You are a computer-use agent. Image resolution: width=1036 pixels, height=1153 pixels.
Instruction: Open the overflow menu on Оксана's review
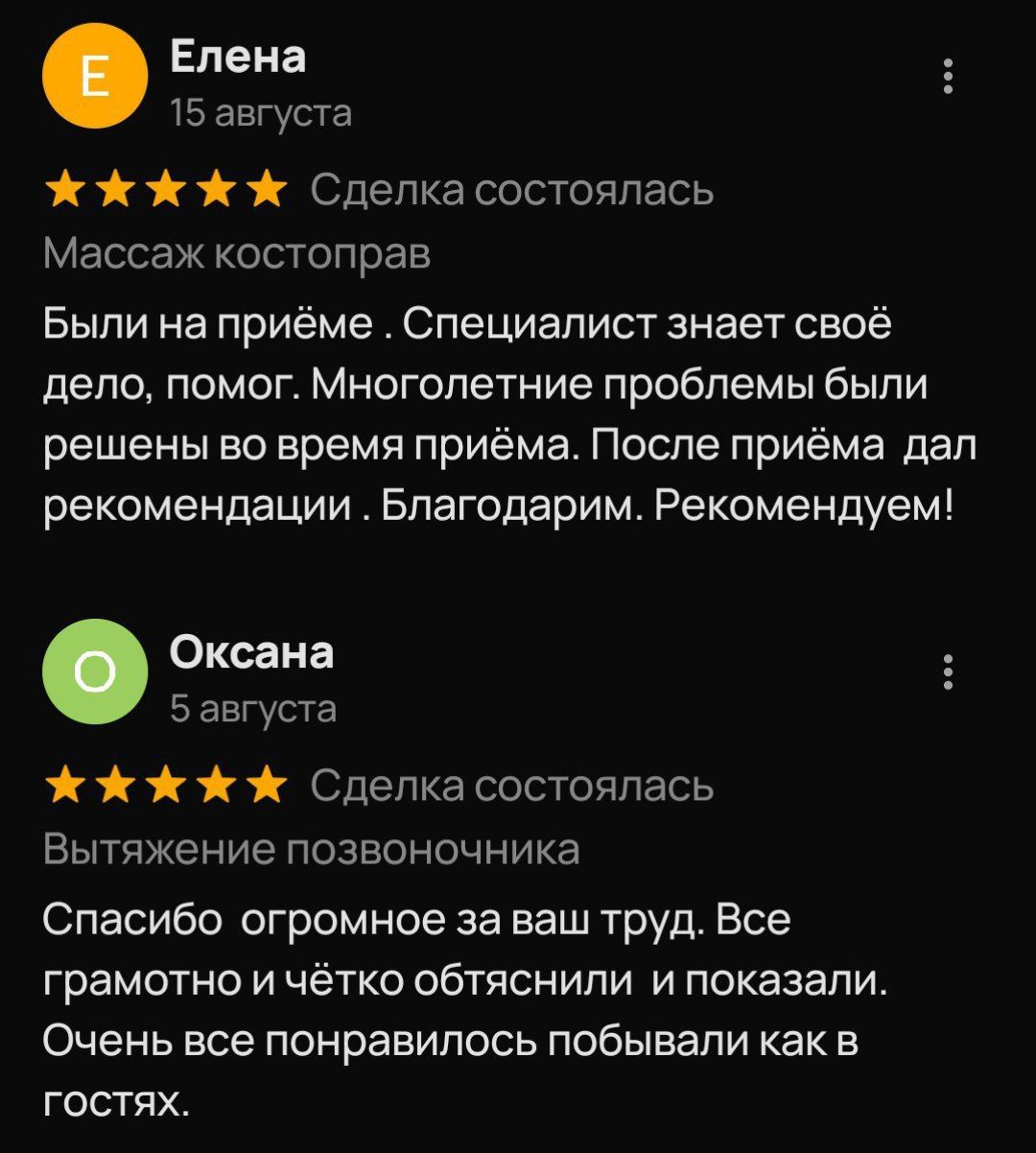(948, 671)
